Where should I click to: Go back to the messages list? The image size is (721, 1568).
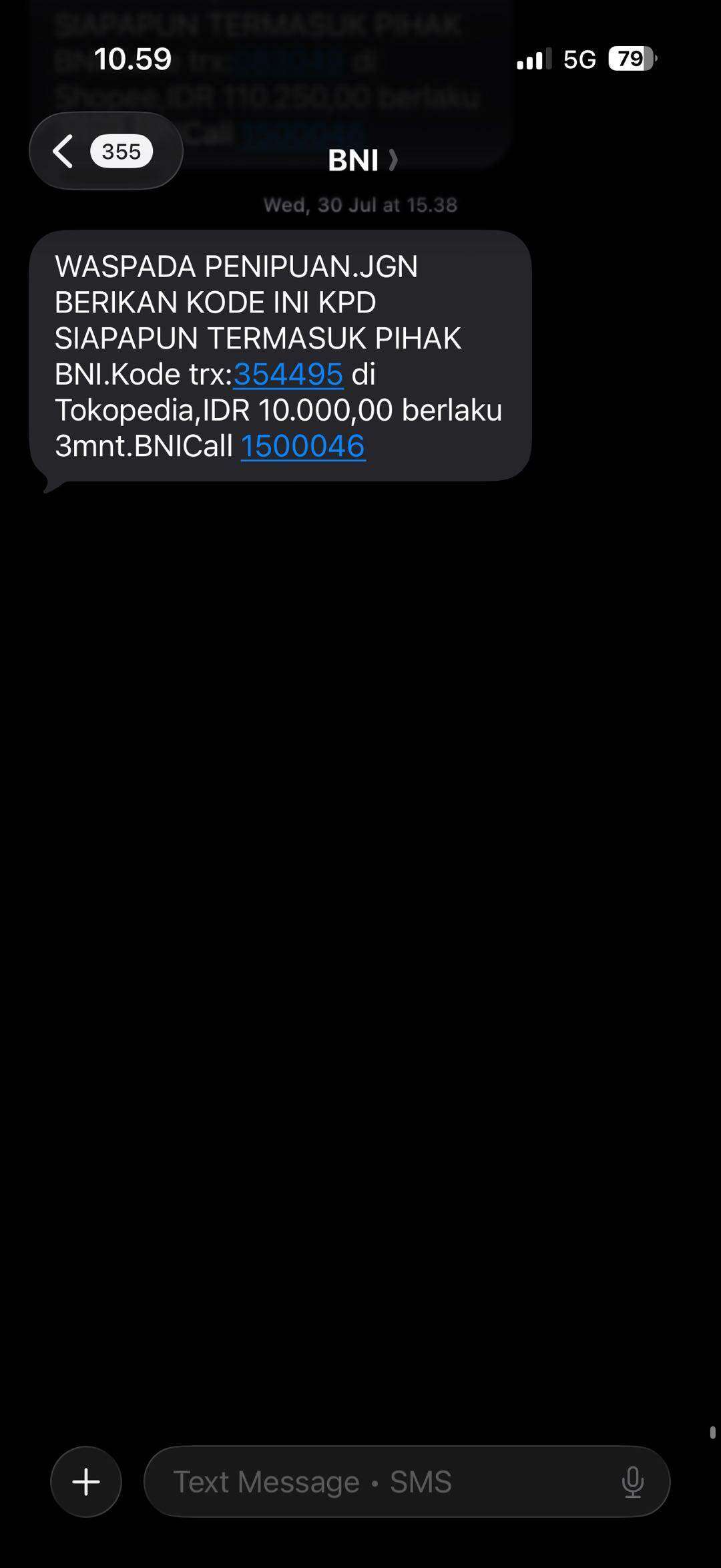coord(103,152)
